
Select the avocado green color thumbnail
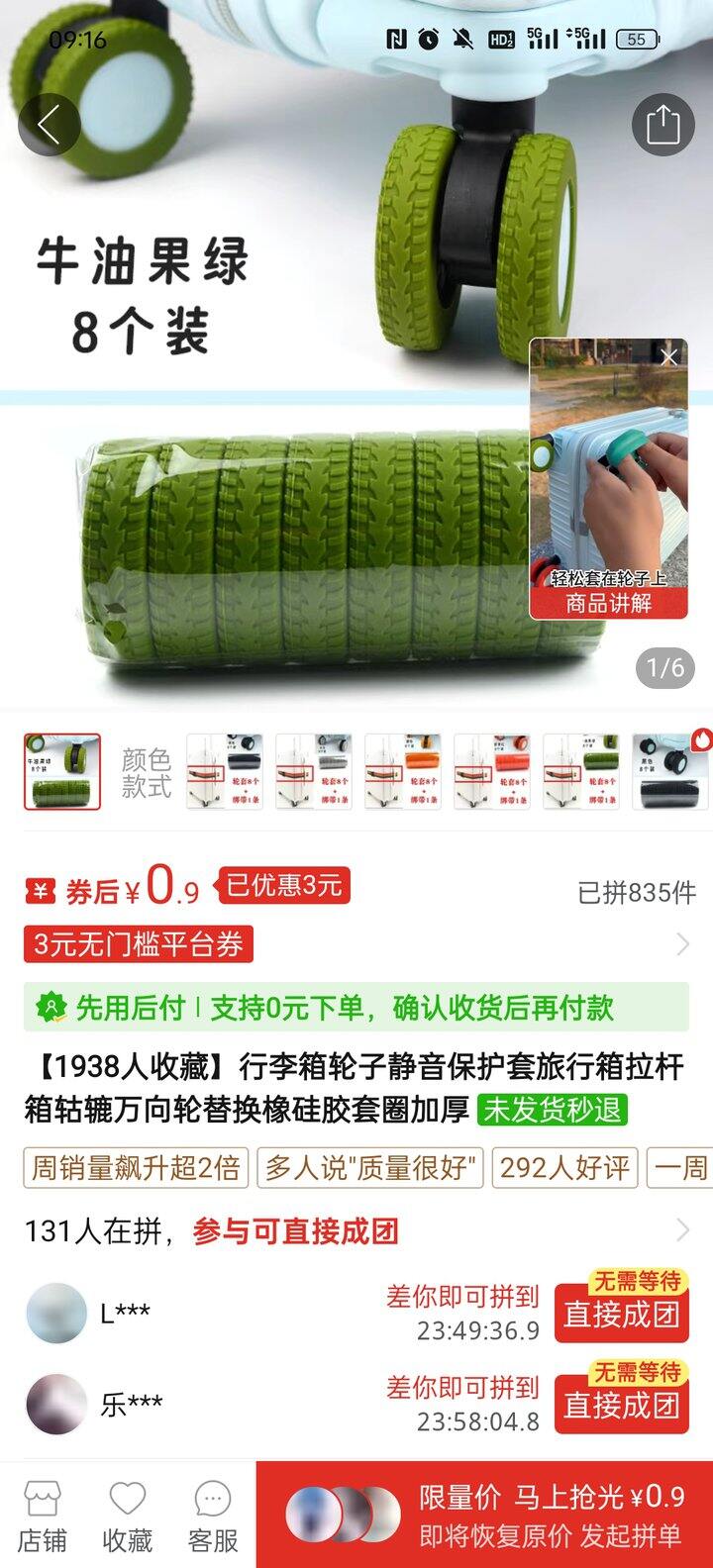[x=61, y=772]
